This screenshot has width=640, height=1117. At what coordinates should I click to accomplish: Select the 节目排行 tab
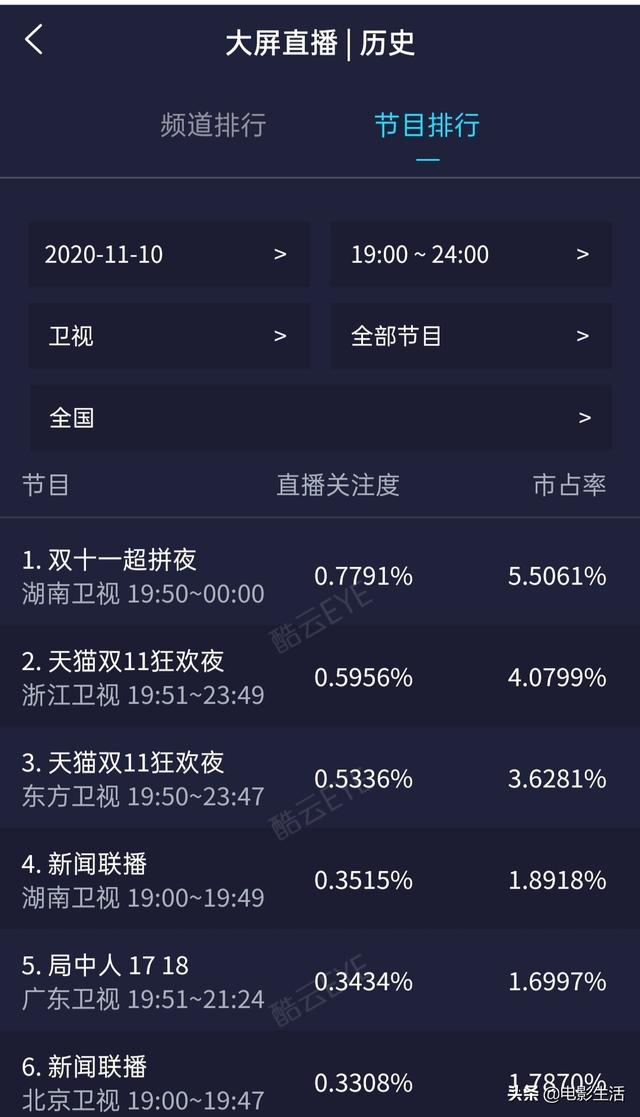point(427,125)
